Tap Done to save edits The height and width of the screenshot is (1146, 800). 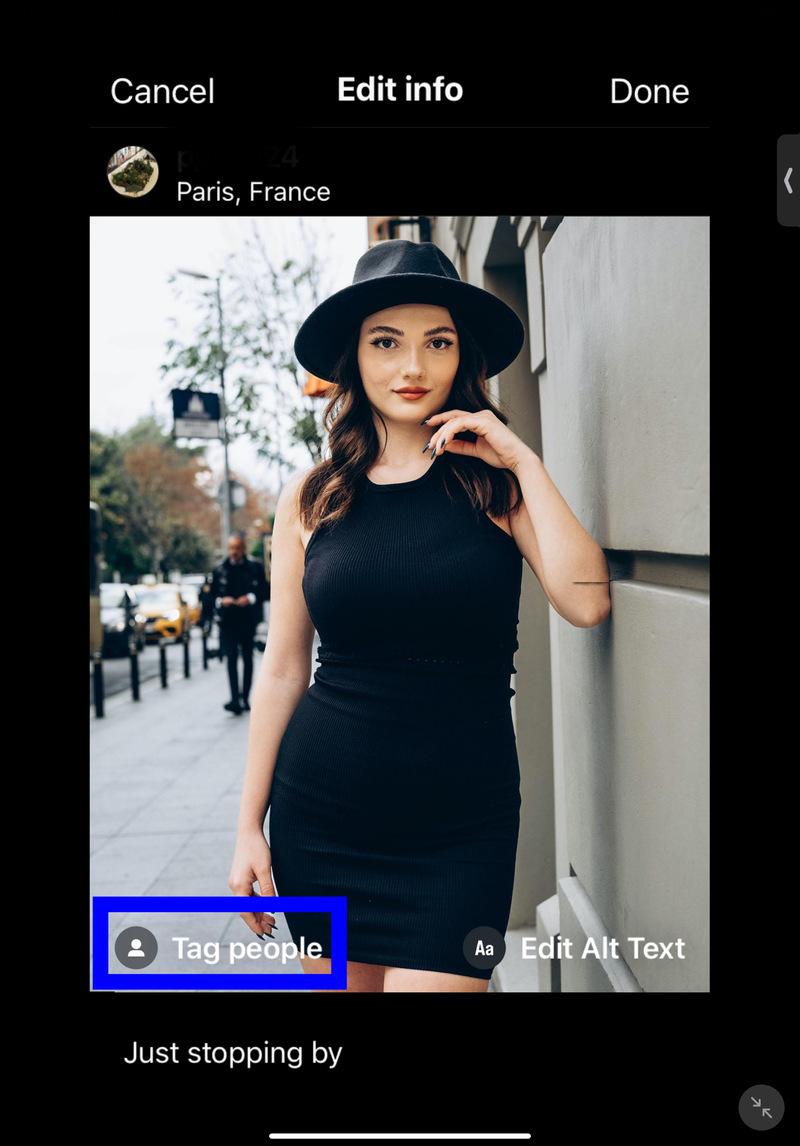(649, 91)
